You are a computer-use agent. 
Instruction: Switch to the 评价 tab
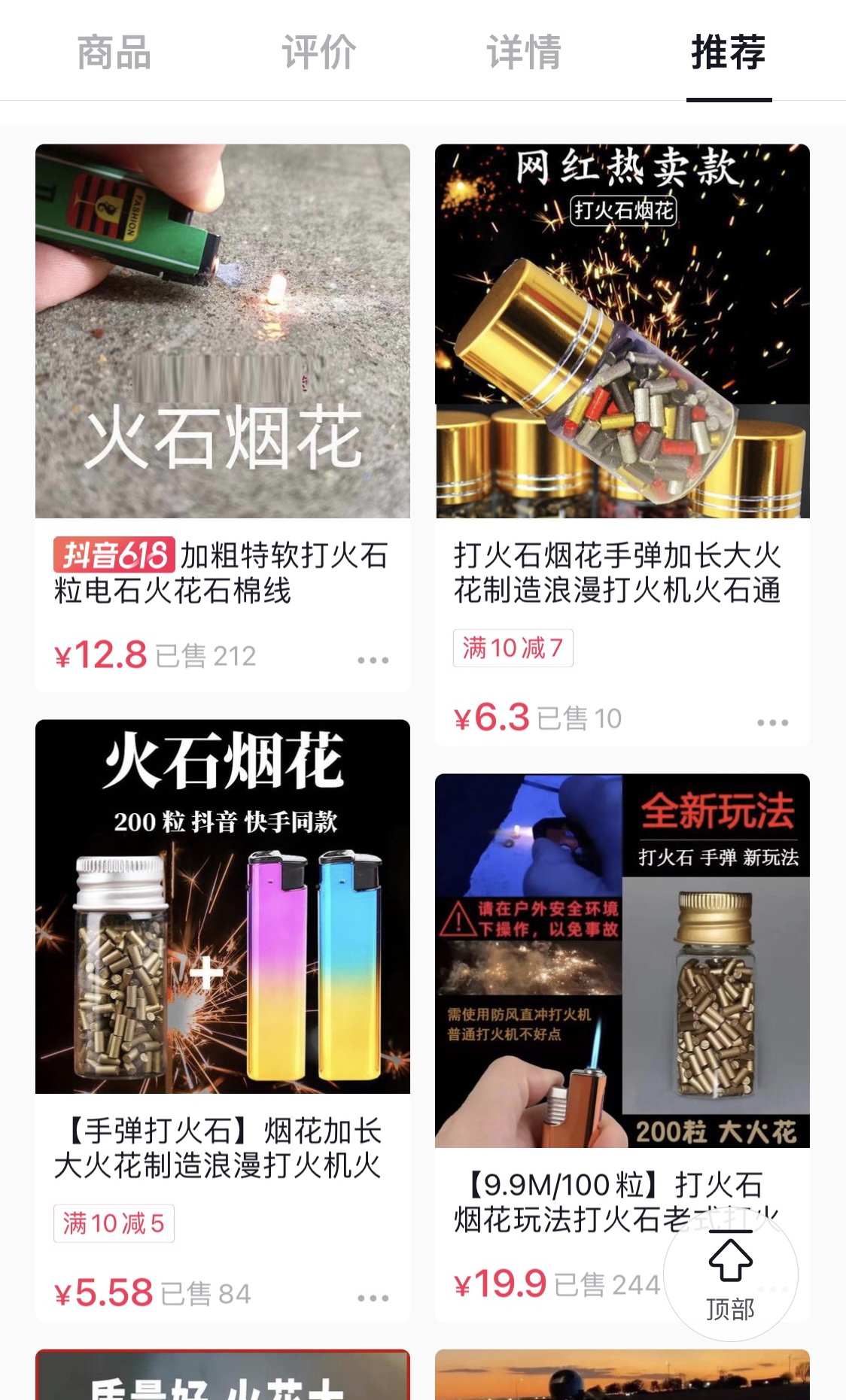click(x=319, y=52)
